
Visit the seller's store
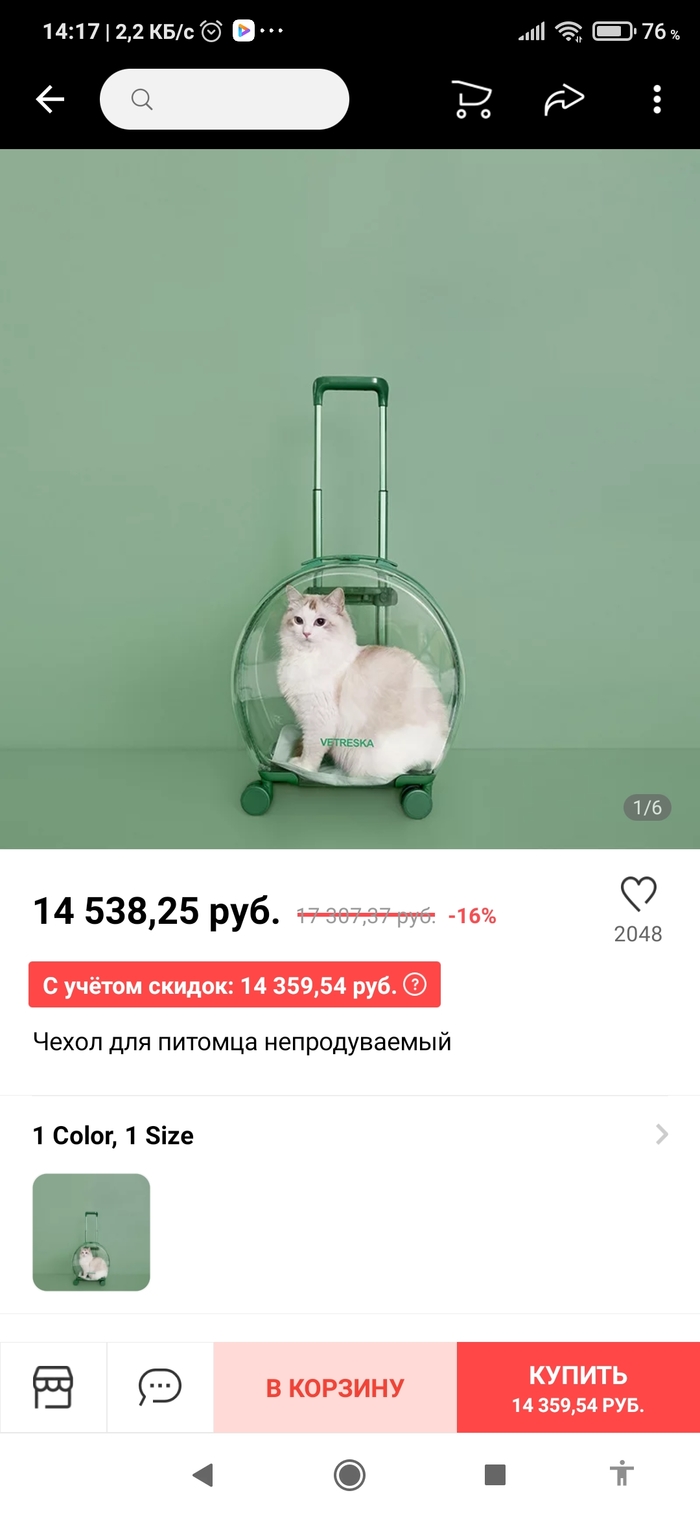tap(53, 1387)
